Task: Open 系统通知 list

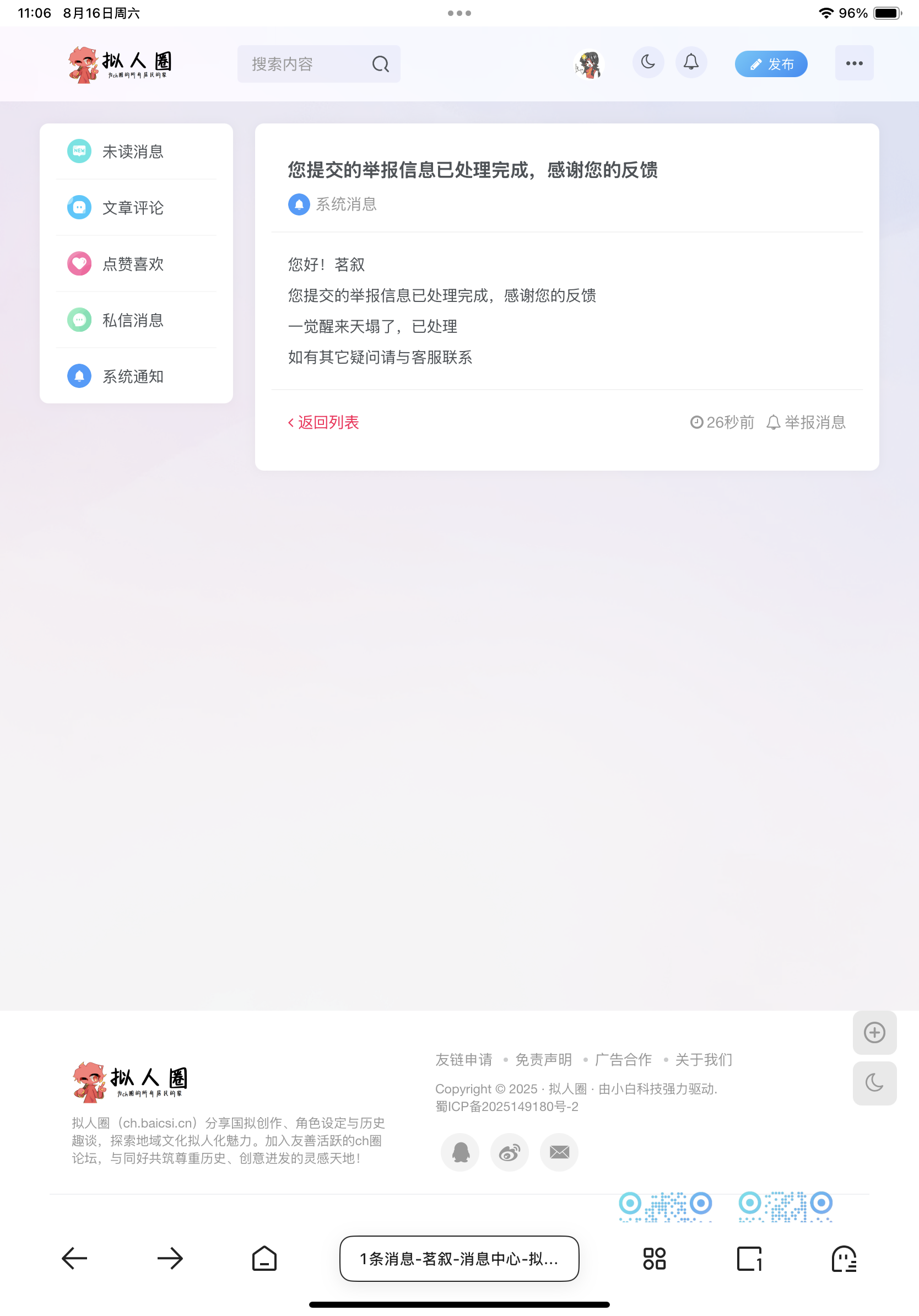Action: [x=133, y=376]
